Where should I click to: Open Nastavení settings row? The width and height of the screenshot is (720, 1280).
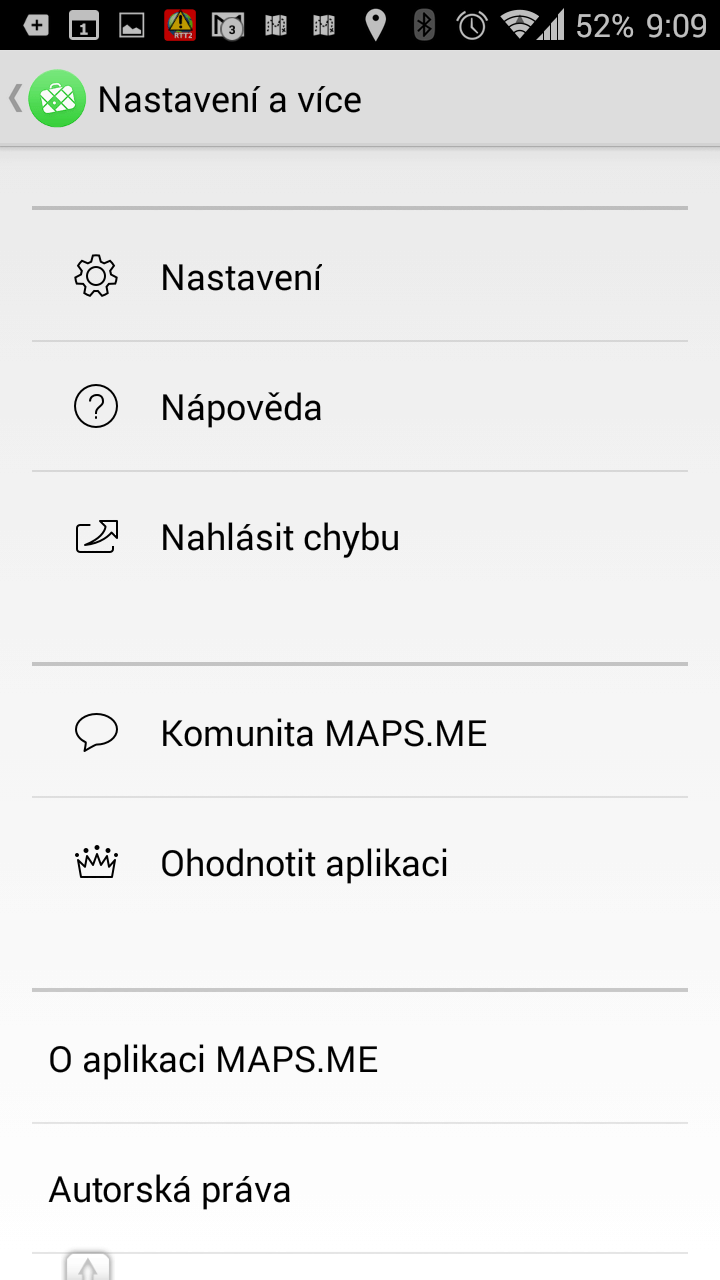[x=360, y=276]
